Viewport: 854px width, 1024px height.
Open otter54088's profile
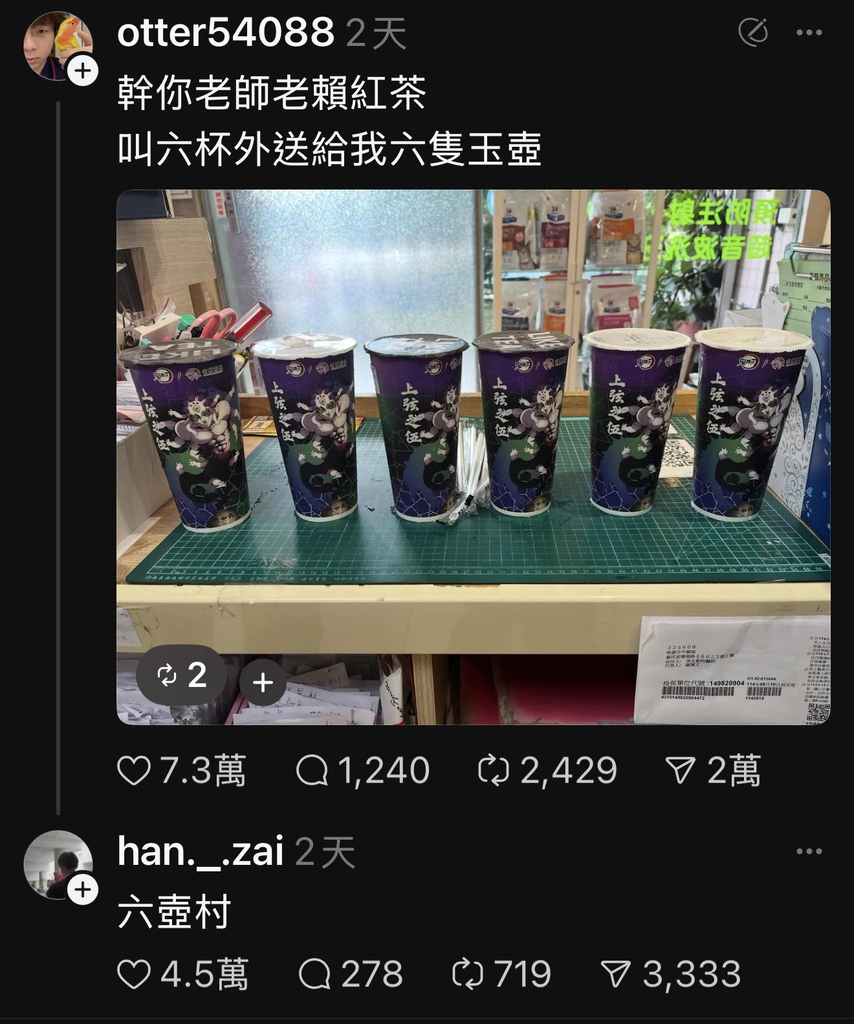click(224, 33)
